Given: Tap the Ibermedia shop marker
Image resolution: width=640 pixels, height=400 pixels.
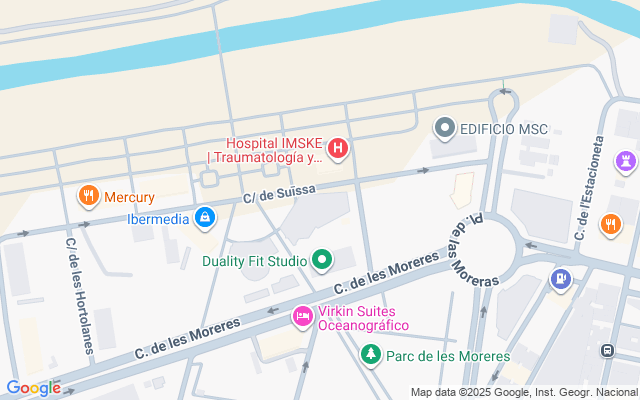Looking at the screenshot, I should point(205,217).
